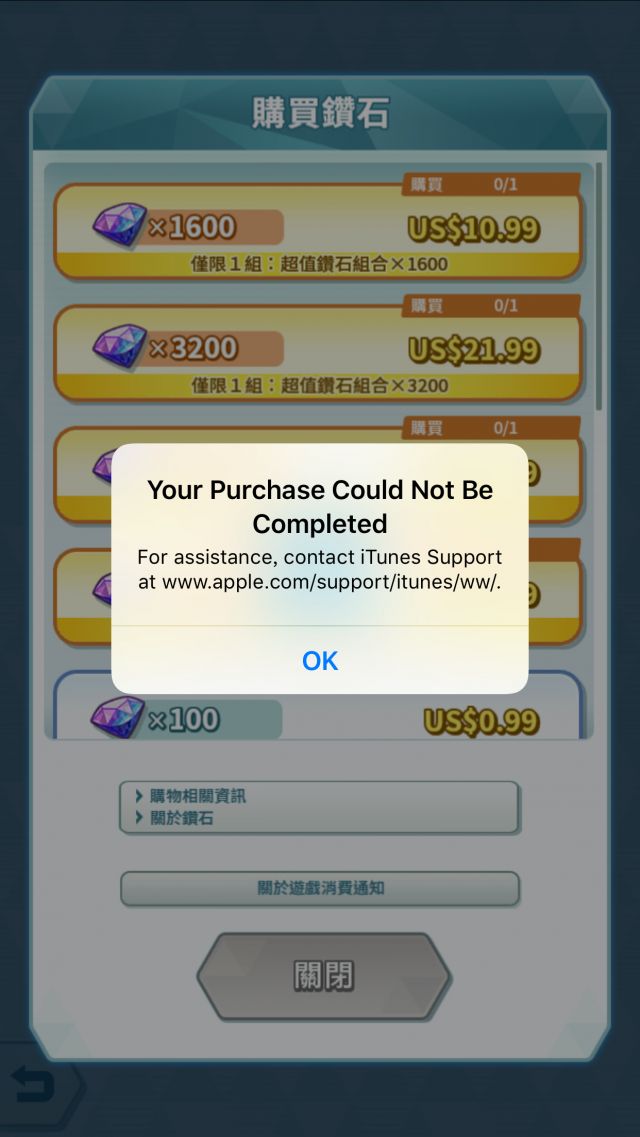The image size is (640, 1137).
Task: Dismiss the purchase error with OK
Action: click(320, 661)
